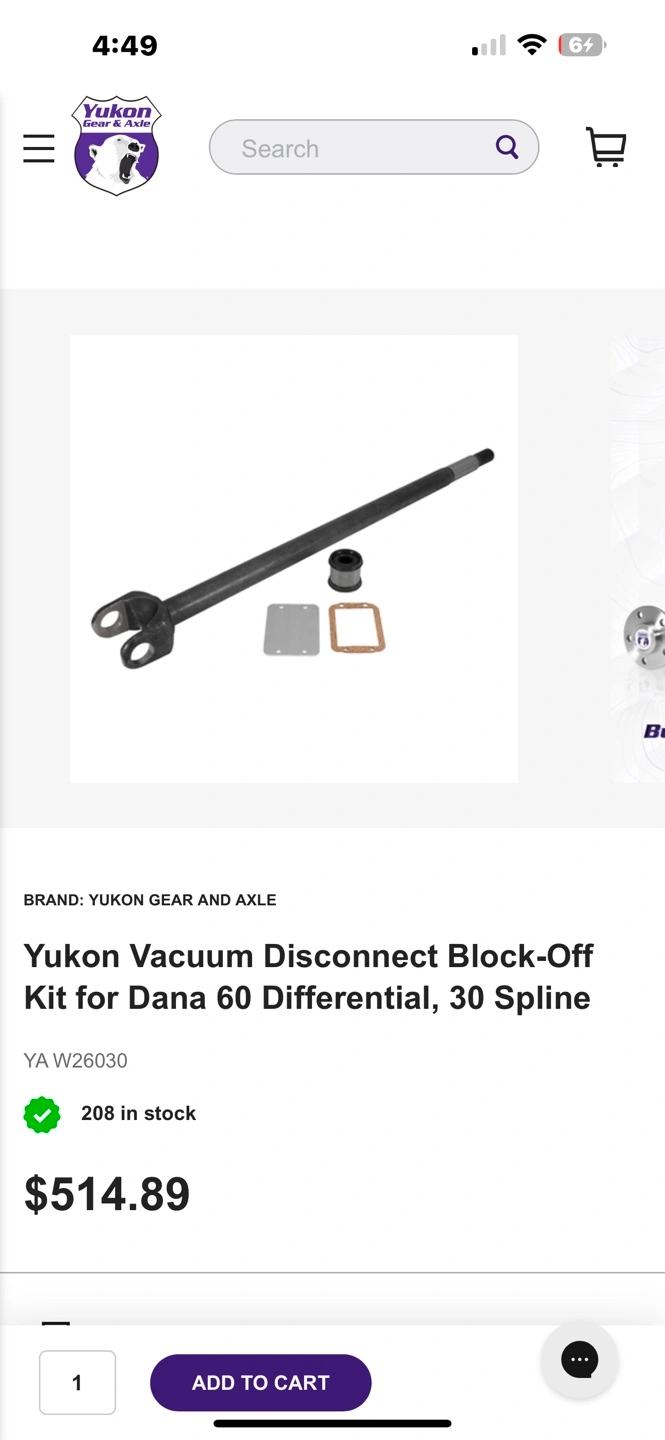
Task: Tap the quantity field showing 1
Action: click(77, 1382)
